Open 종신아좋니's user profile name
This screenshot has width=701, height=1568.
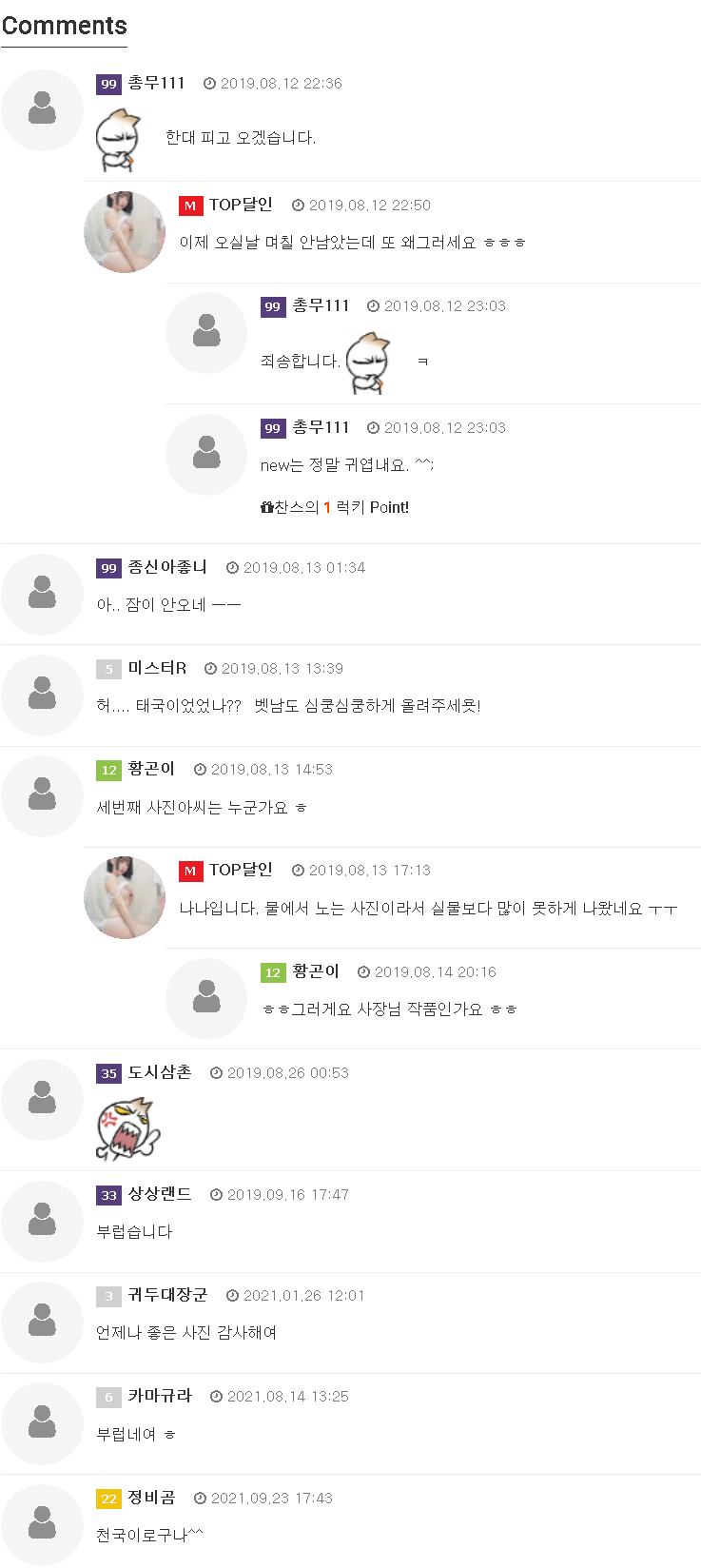[166, 567]
